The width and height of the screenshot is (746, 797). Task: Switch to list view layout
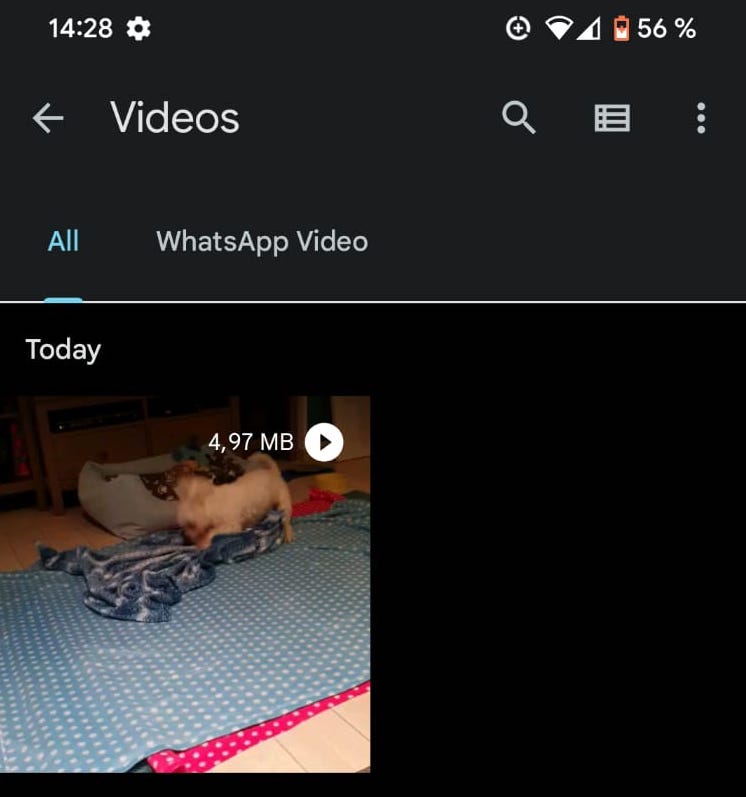[x=612, y=119]
